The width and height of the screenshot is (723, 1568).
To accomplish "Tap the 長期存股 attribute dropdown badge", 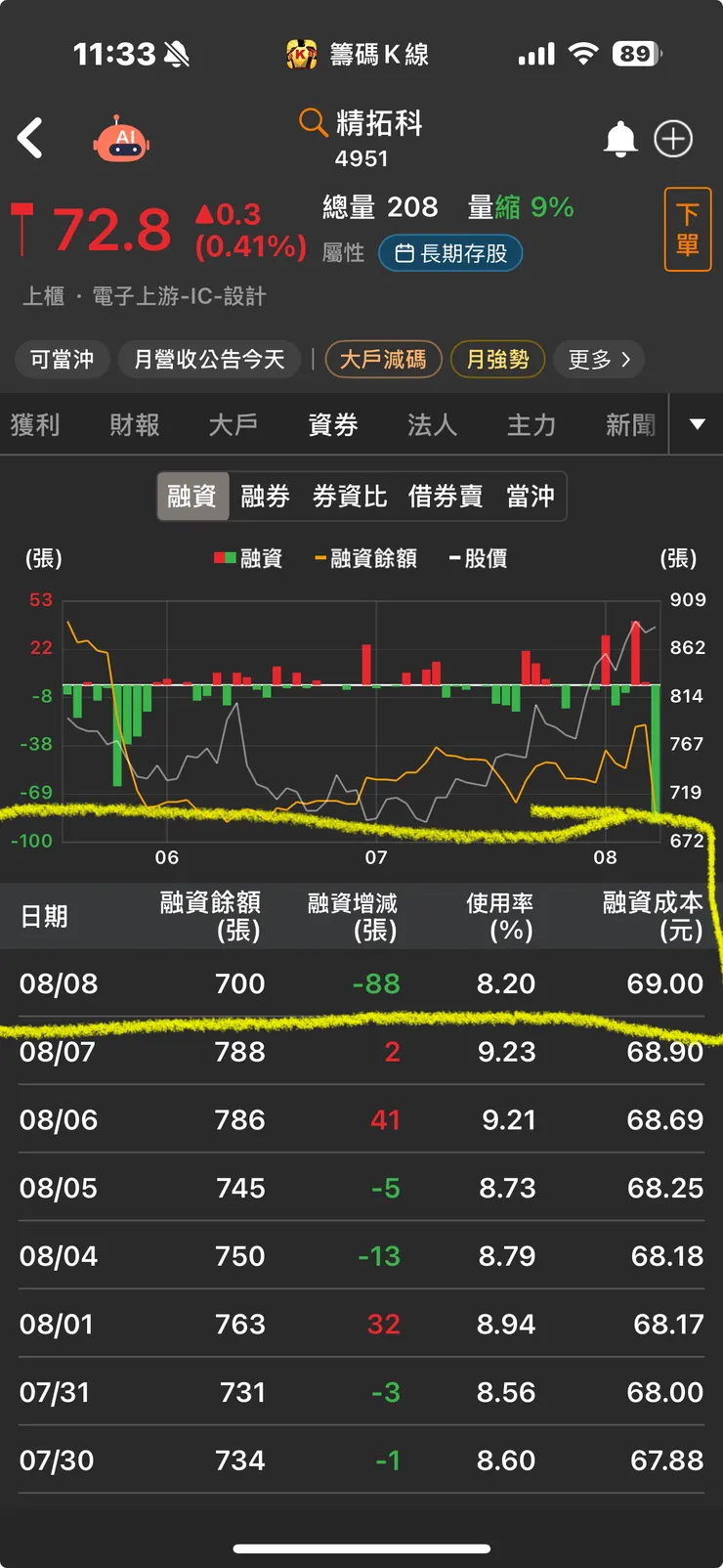I will click(x=450, y=251).
